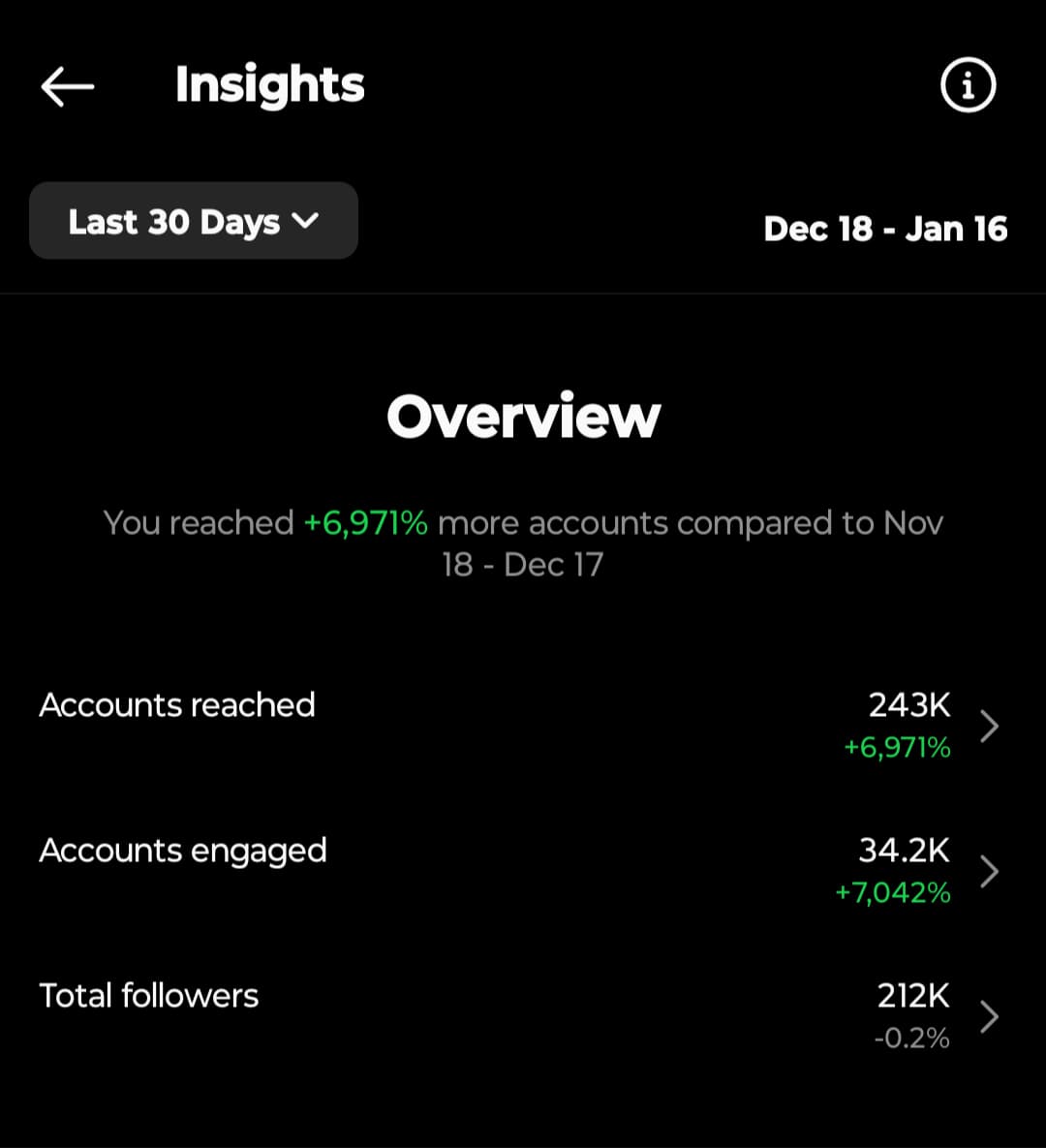Open the info icon

[x=968, y=86]
